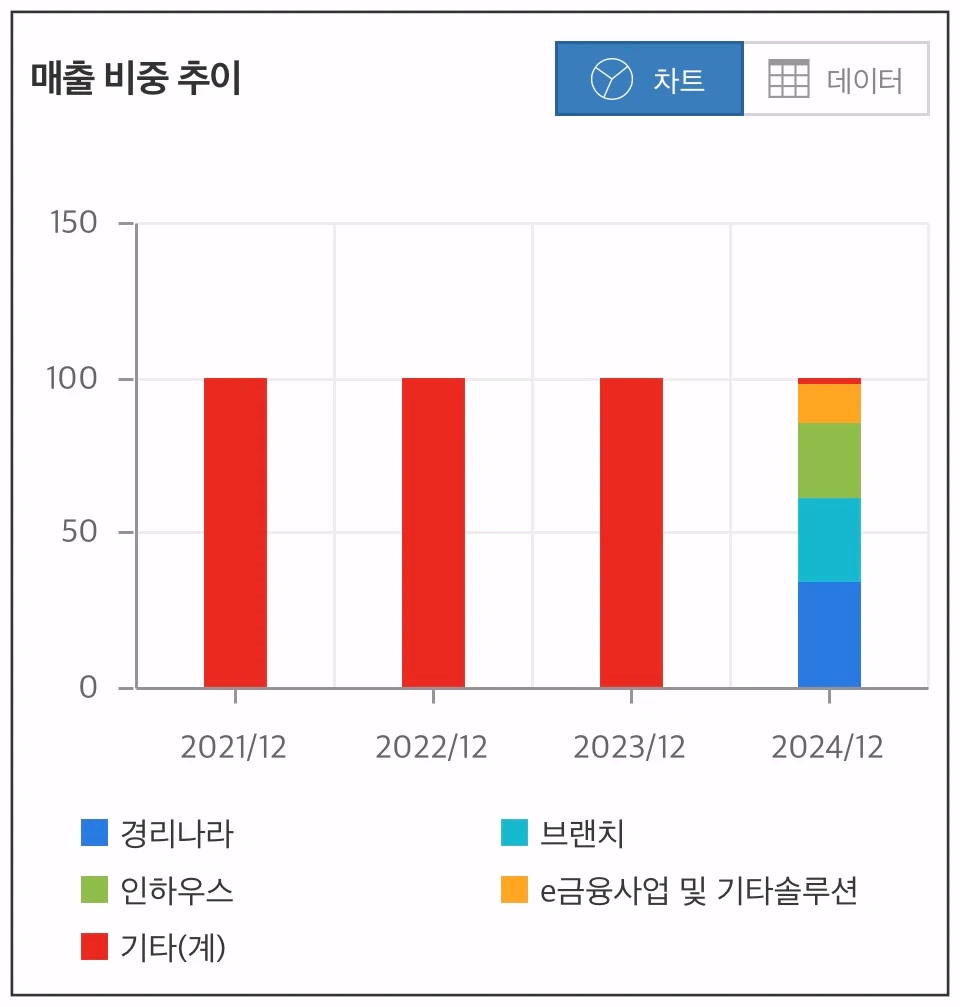Click the blue segment of the 2024/12 bar
960x1007 pixels.
pos(828,633)
